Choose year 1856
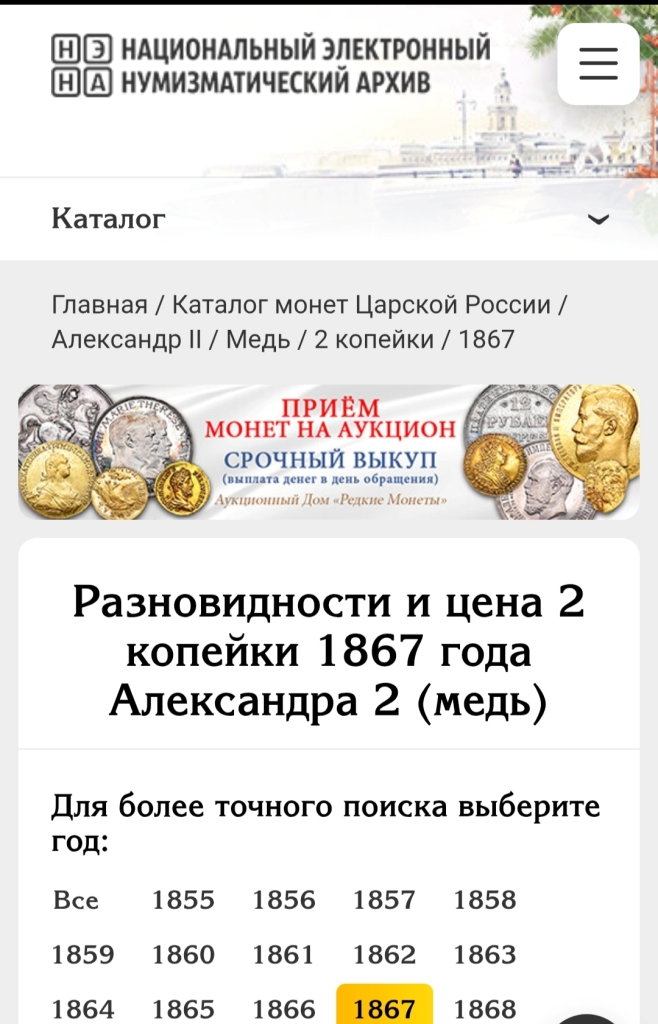Viewport: 658px width, 1024px height. (x=284, y=900)
